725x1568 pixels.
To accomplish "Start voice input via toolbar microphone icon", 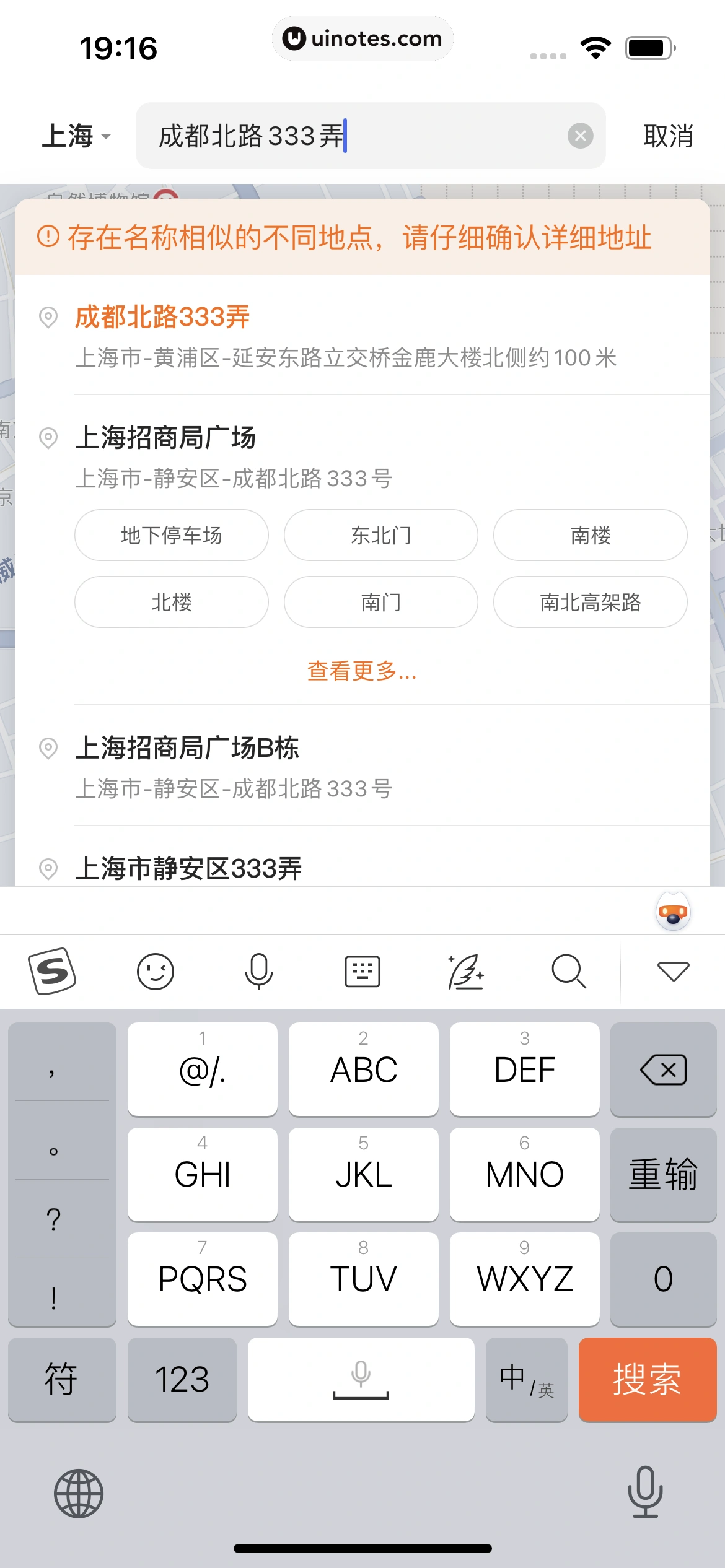I will coord(259,971).
